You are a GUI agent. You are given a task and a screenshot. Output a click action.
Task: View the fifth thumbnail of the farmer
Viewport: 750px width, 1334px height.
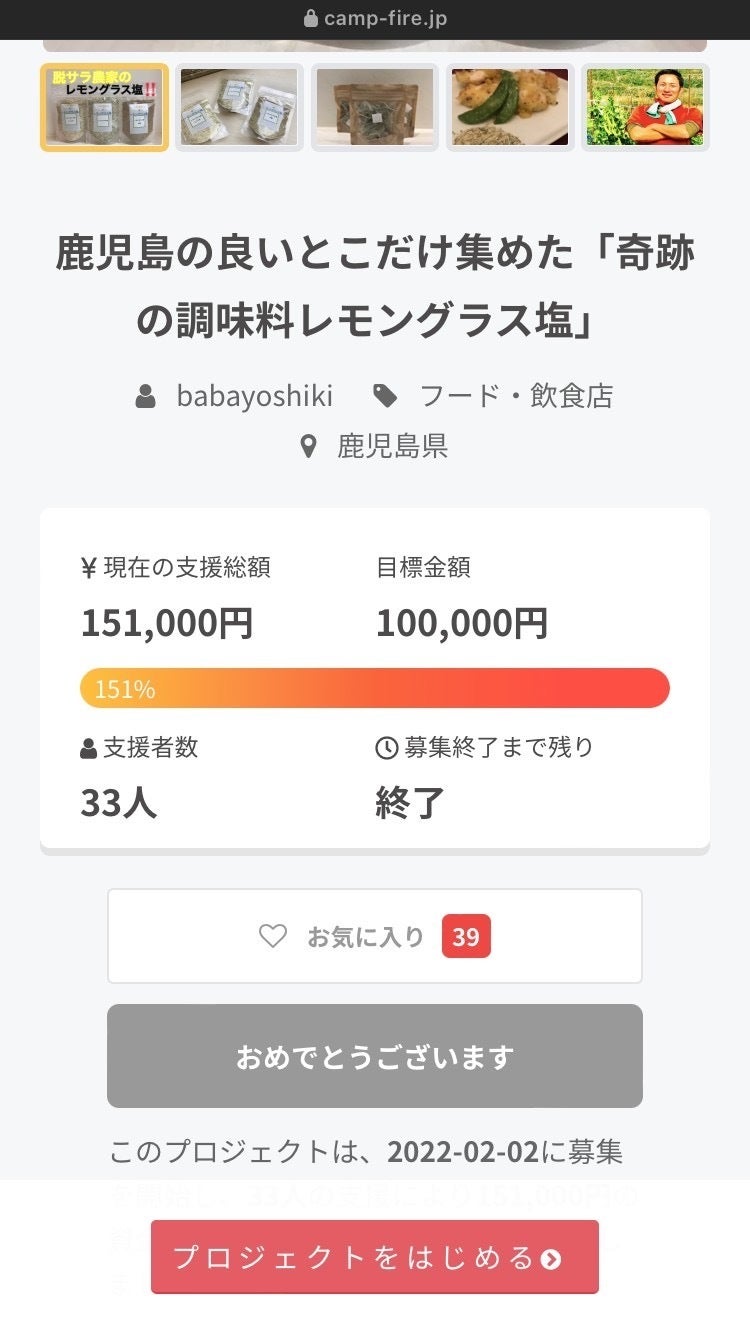[645, 107]
